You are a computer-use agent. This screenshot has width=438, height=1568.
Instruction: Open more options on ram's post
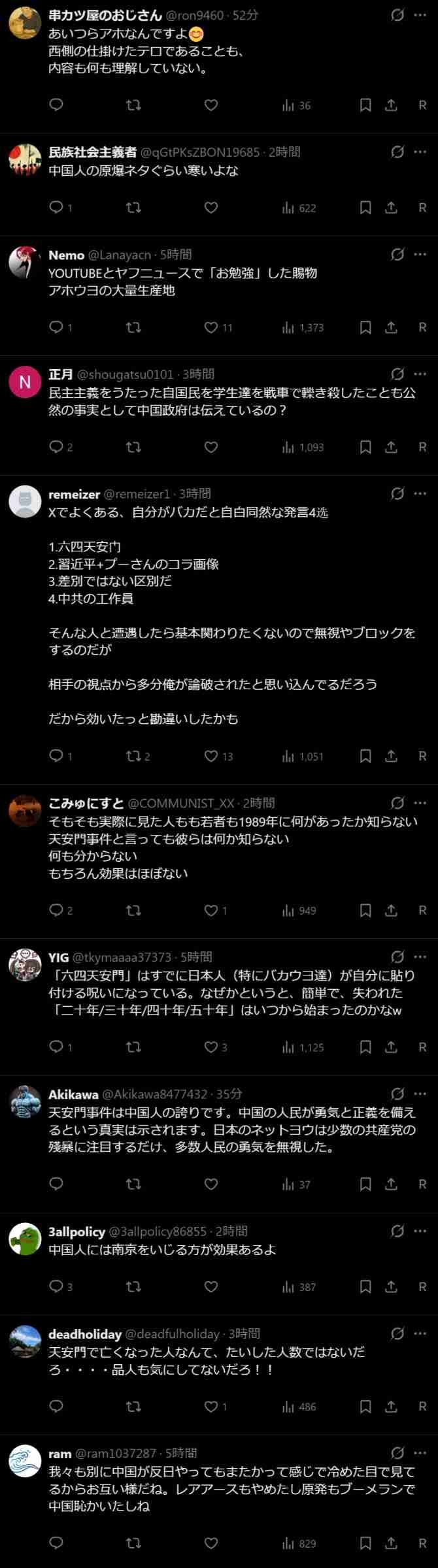click(420, 1452)
